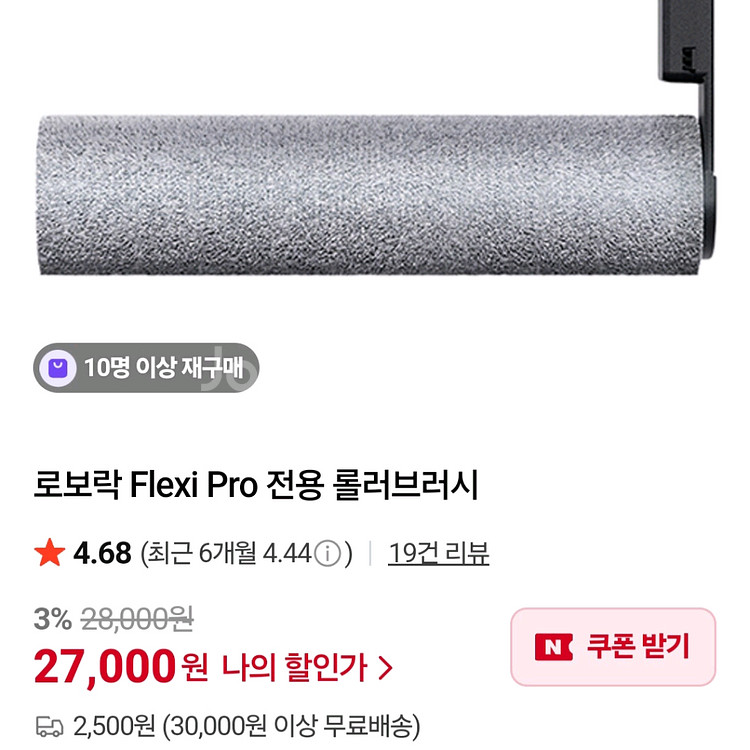Open the 19건 리뷰 reviews link
This screenshot has width=750, height=750.
pyautogui.click(x=439, y=553)
